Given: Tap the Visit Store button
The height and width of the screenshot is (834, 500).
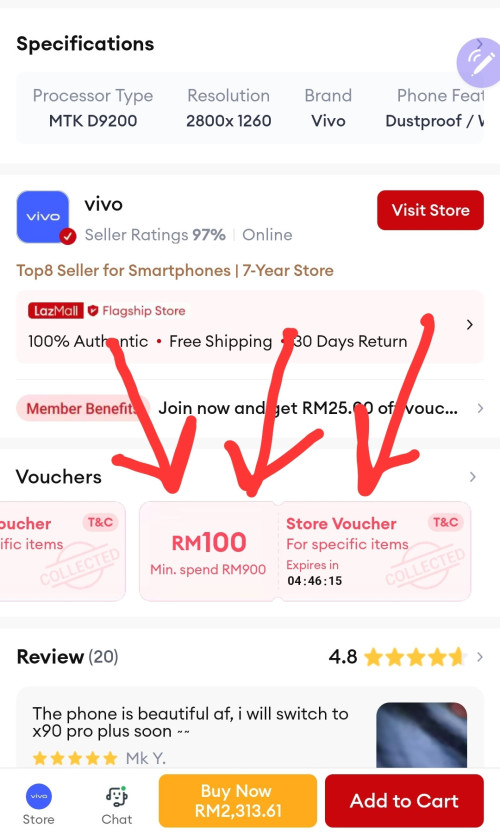Looking at the screenshot, I should [430, 210].
